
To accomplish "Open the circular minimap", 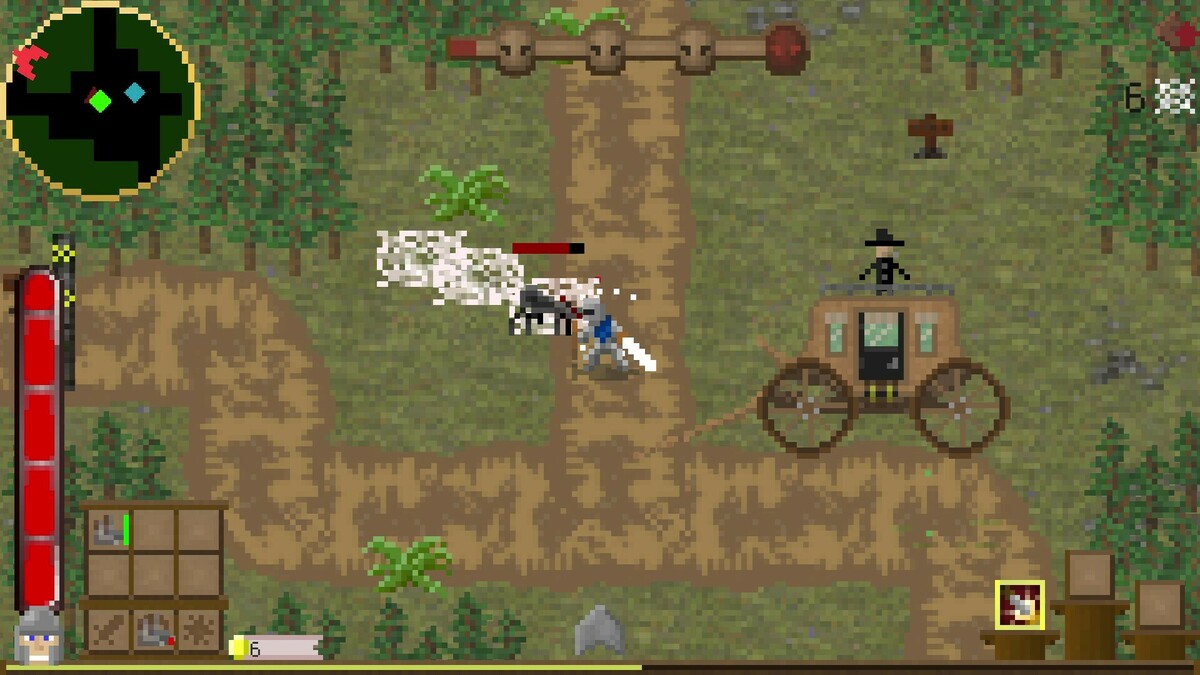I will (102, 98).
